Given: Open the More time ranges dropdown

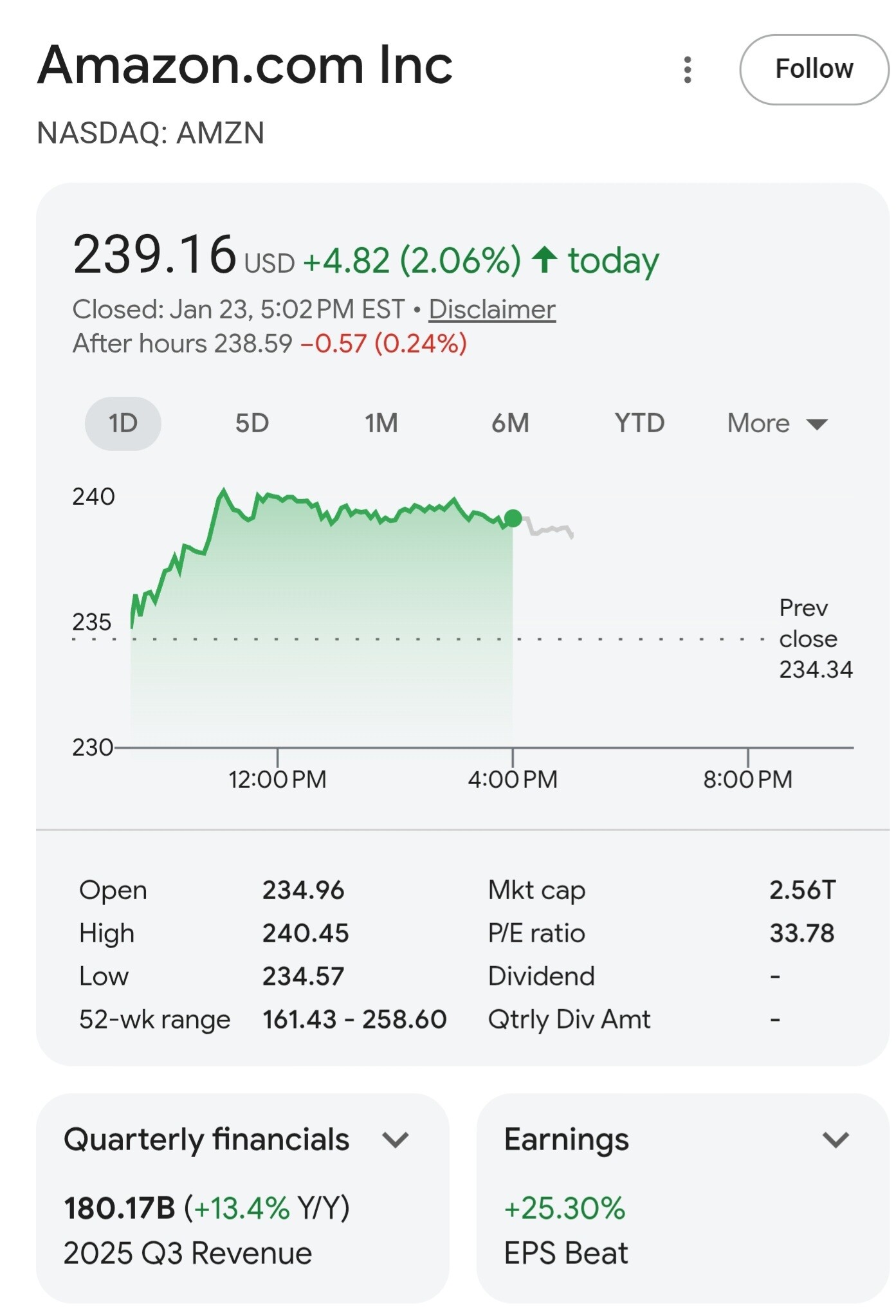Looking at the screenshot, I should coord(777,423).
